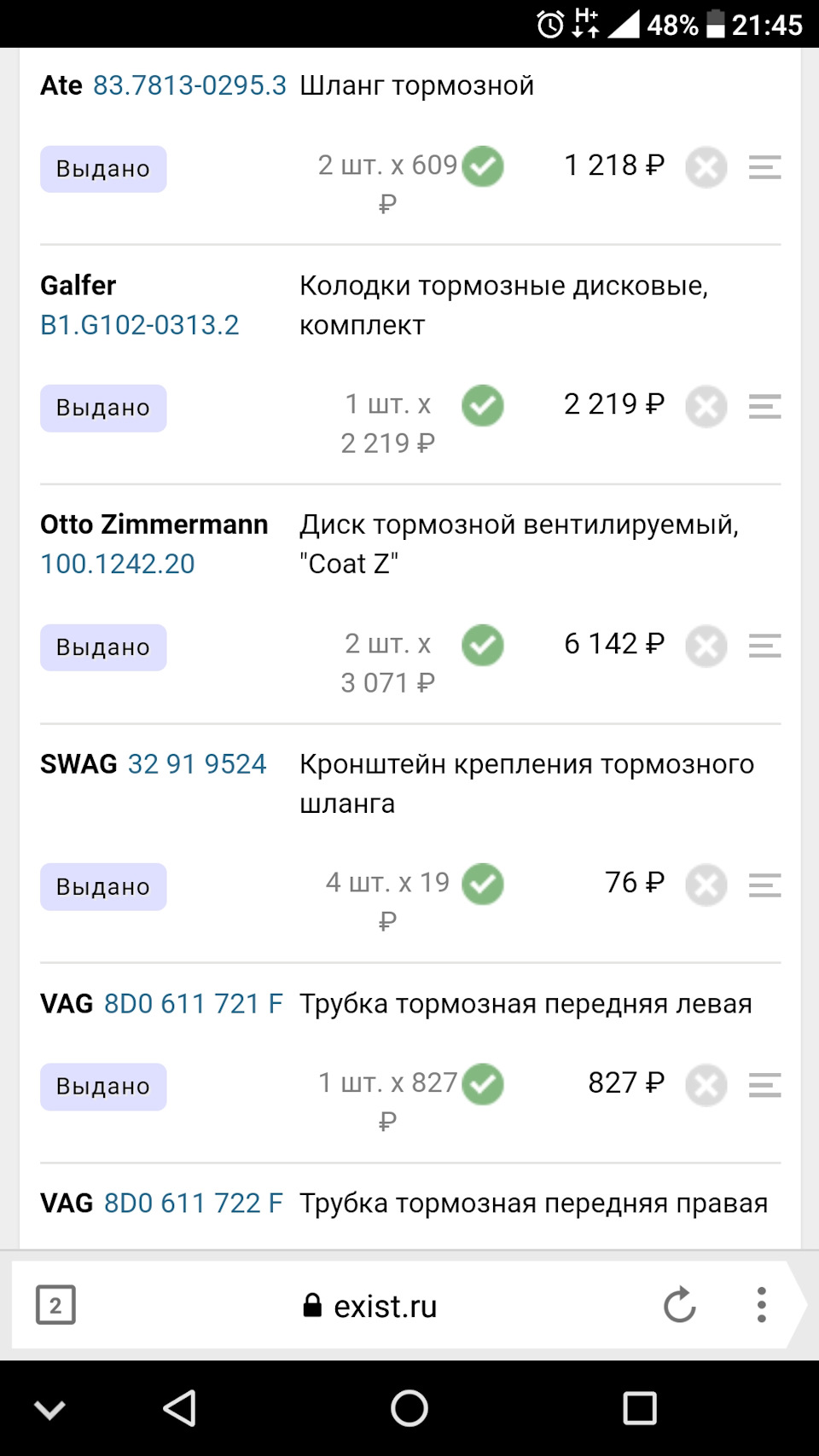Open item options for Otto Zimmermann brake disc

click(764, 647)
